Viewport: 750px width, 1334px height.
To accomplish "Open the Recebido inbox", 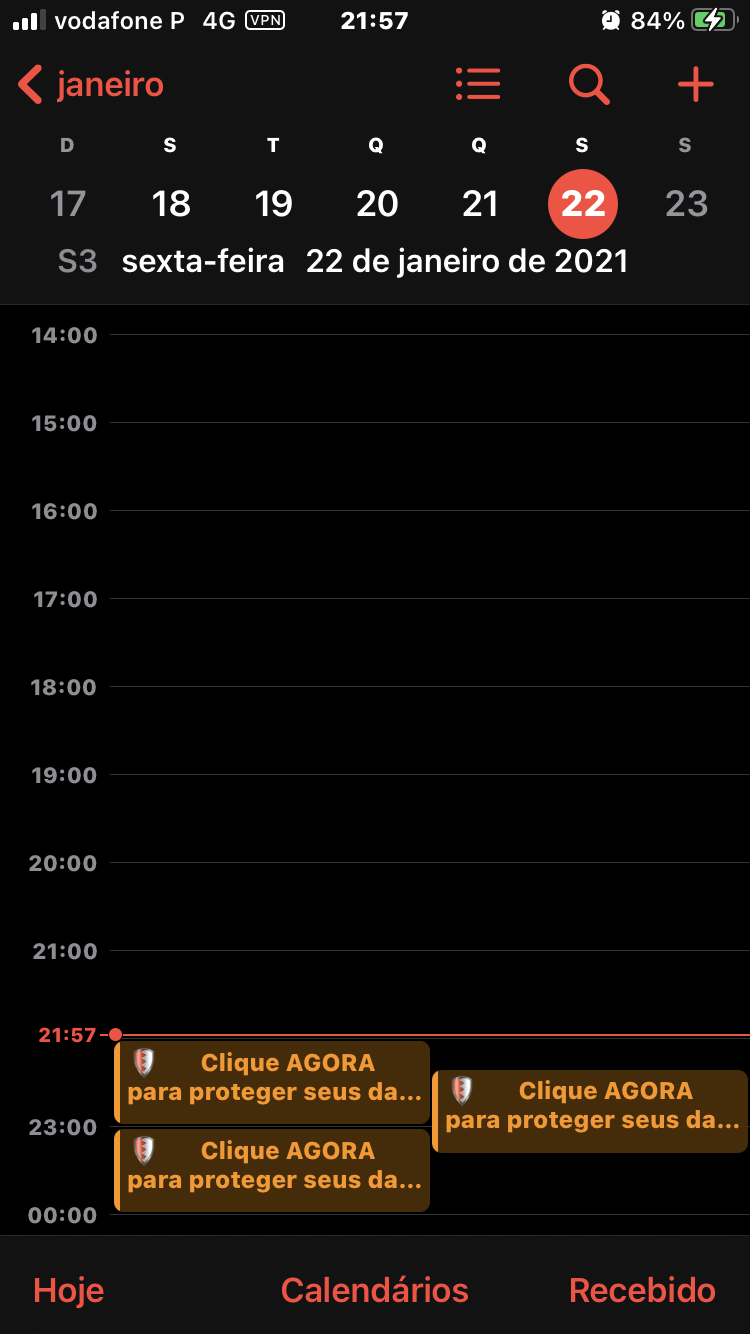I will point(642,1290).
